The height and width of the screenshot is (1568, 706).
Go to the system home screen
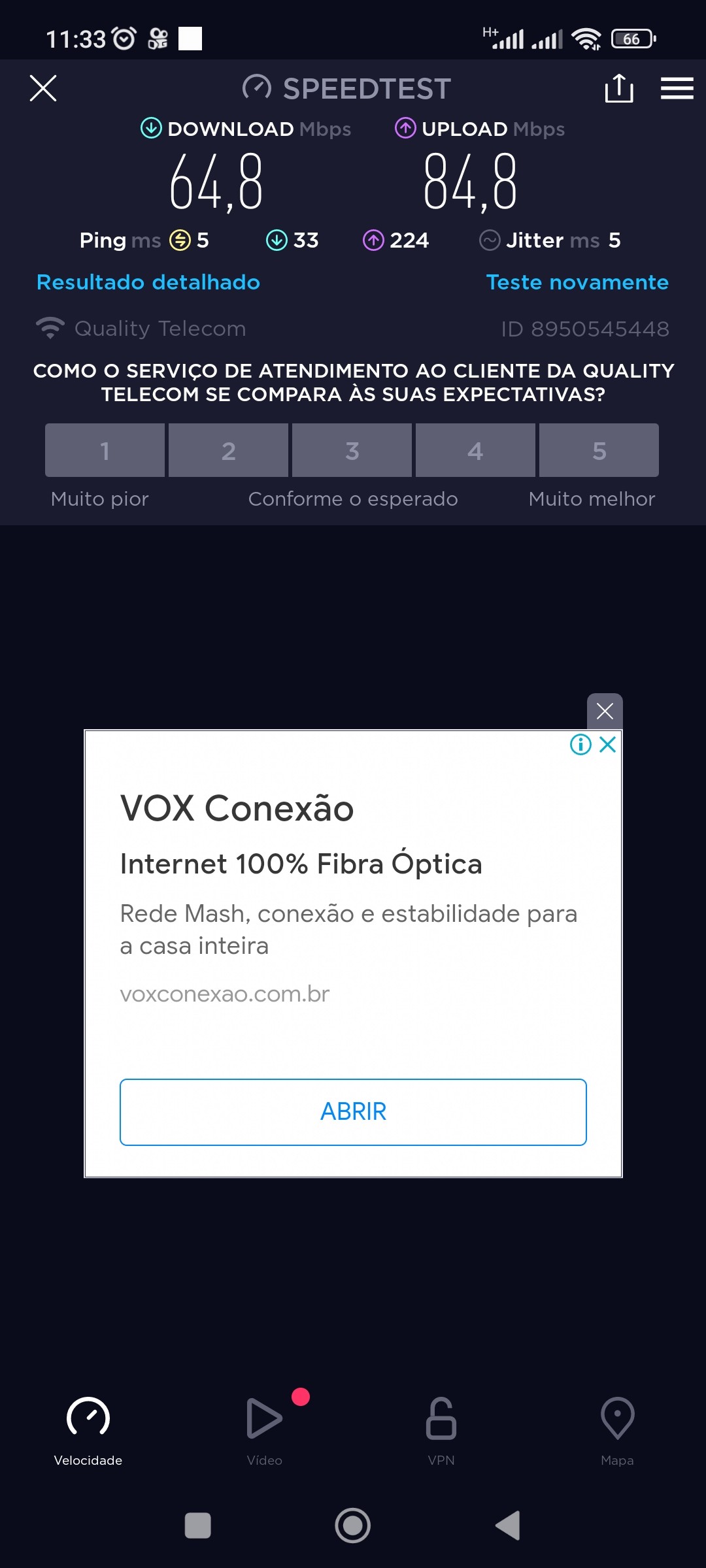[x=353, y=1526]
